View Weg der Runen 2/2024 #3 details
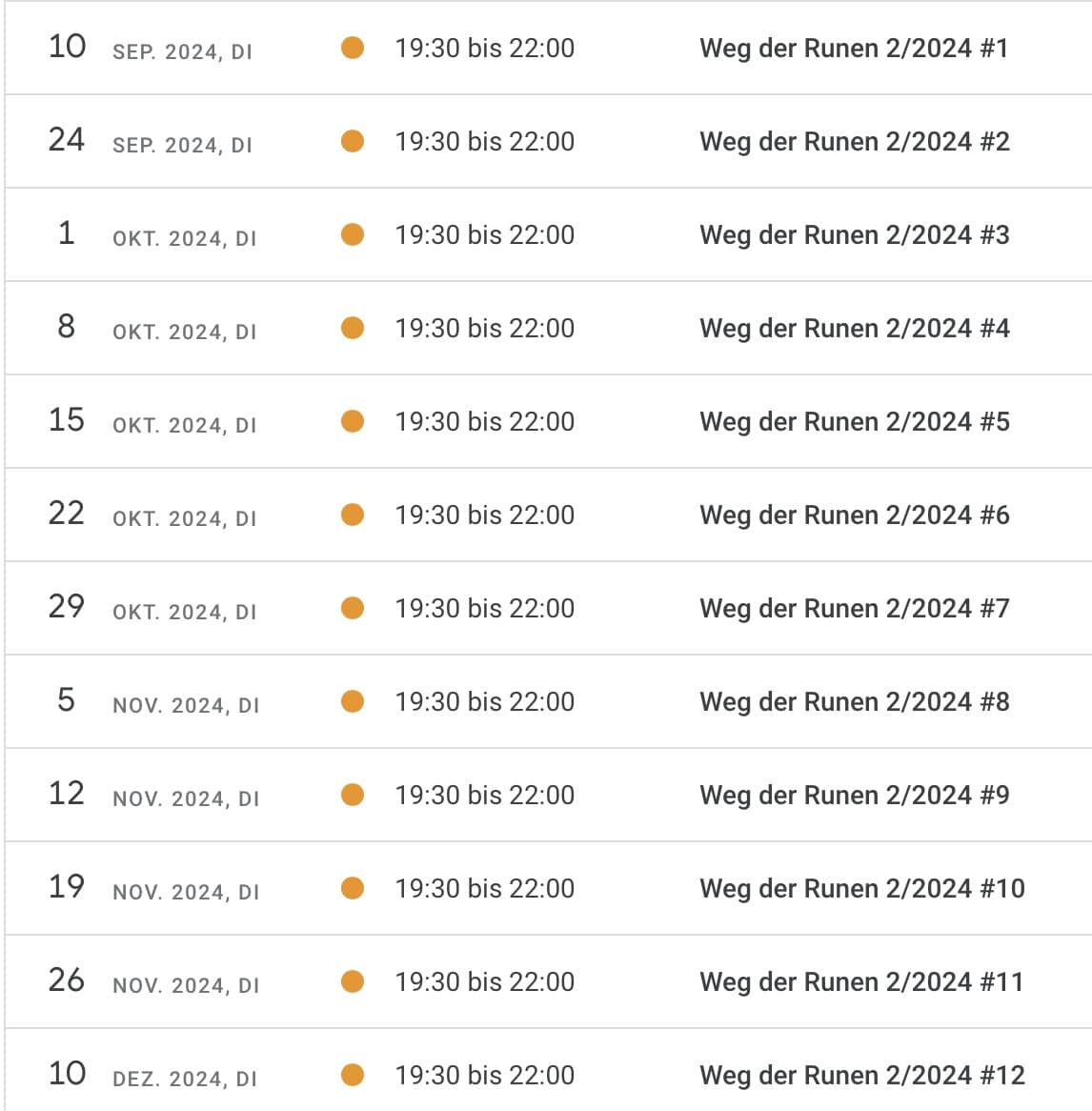The image size is (1092, 1111). tap(854, 235)
